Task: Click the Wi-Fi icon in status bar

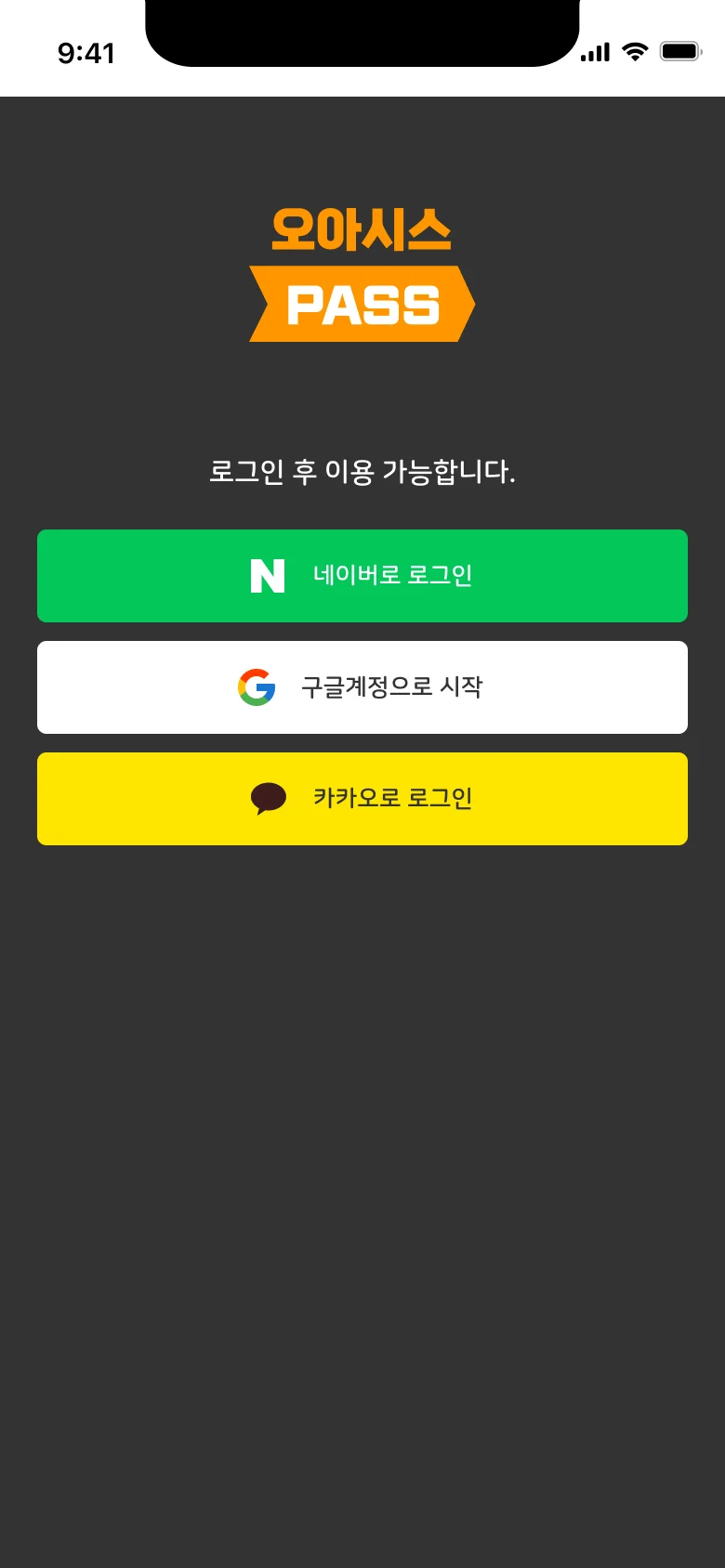Action: click(x=635, y=53)
